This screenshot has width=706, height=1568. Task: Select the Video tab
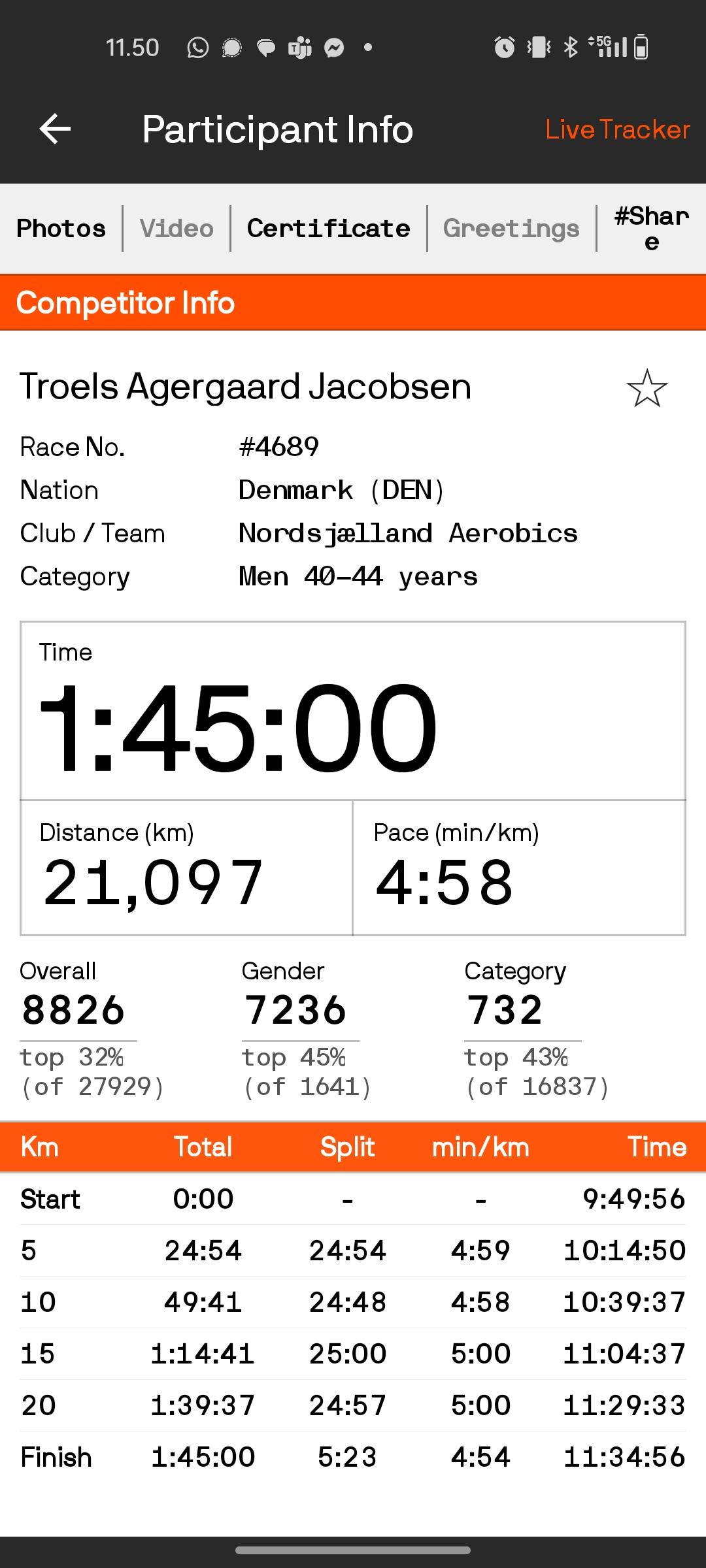point(176,229)
